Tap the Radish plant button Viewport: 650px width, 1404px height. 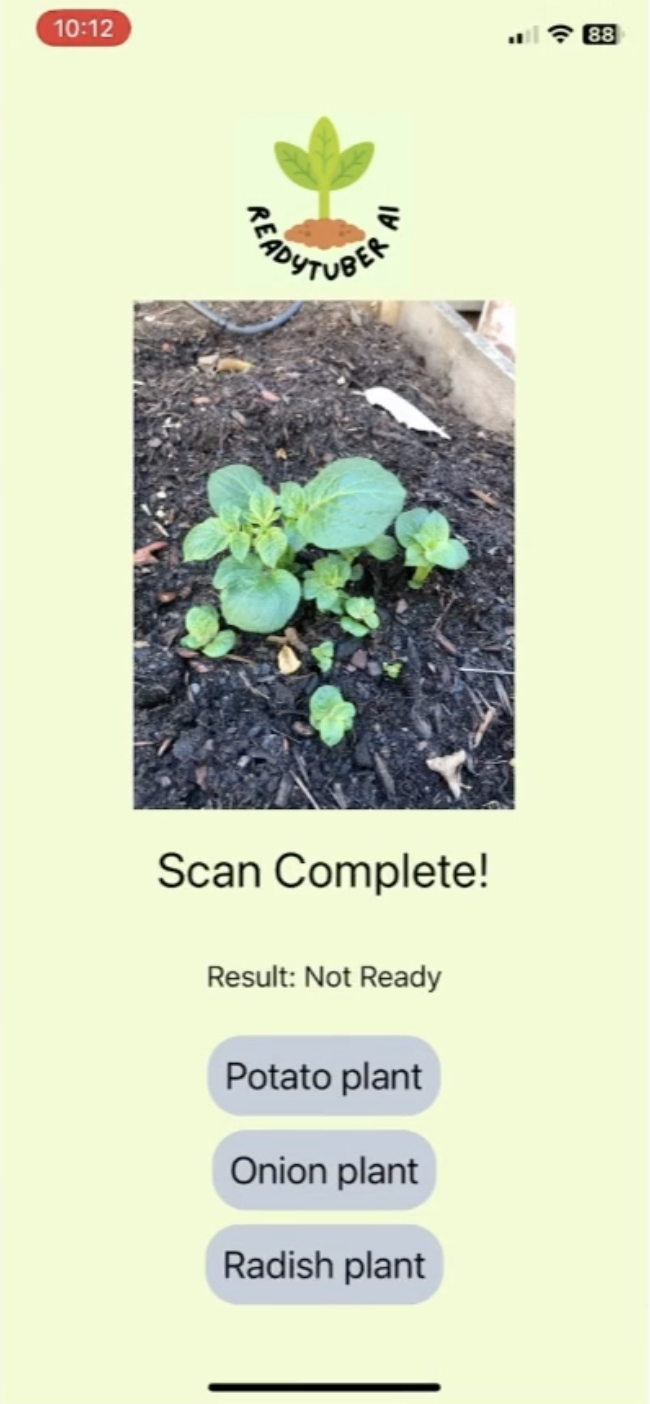324,1265
